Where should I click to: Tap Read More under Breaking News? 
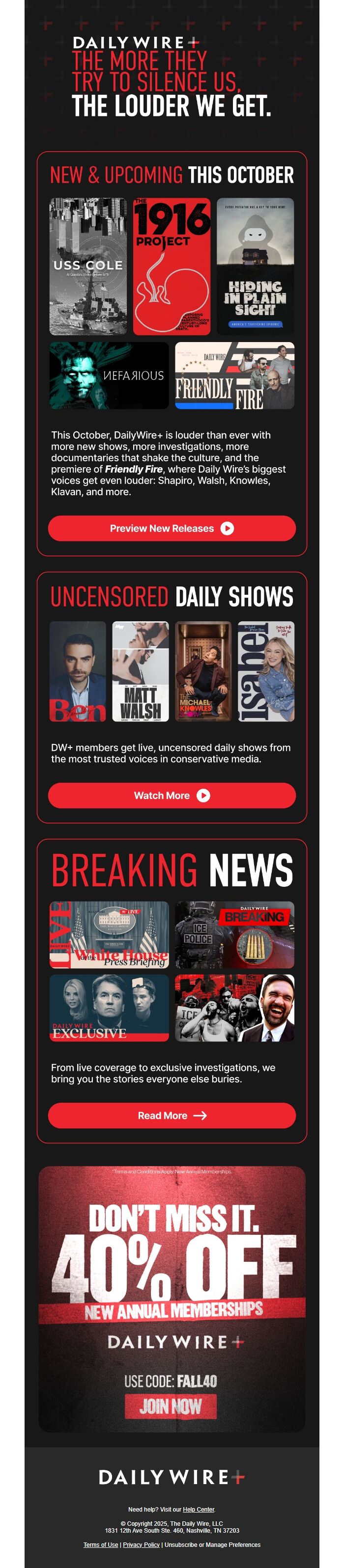pyautogui.click(x=172, y=1115)
